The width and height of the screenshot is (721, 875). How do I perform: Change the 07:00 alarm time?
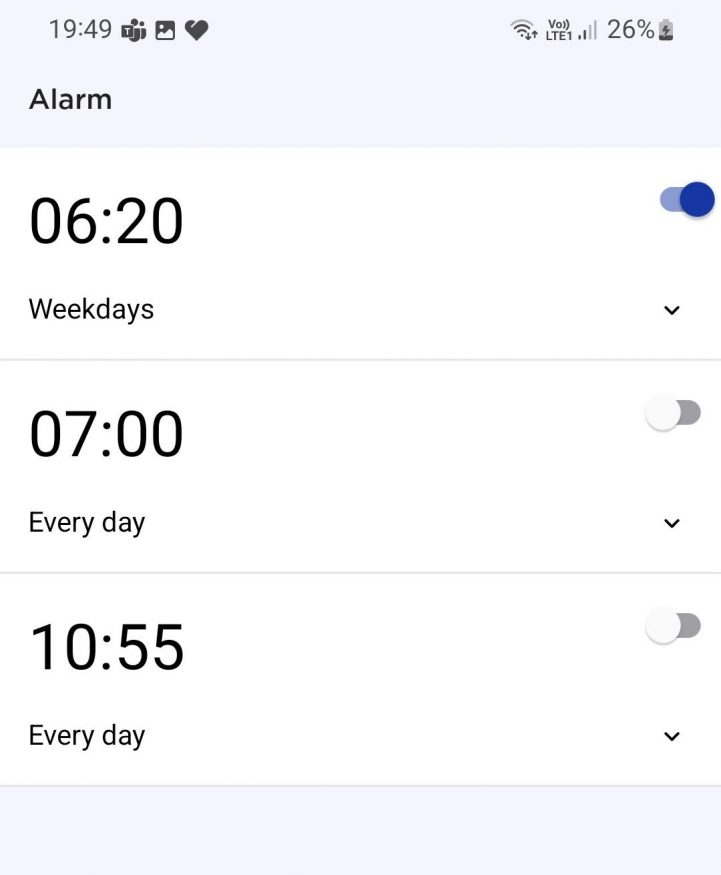[107, 434]
